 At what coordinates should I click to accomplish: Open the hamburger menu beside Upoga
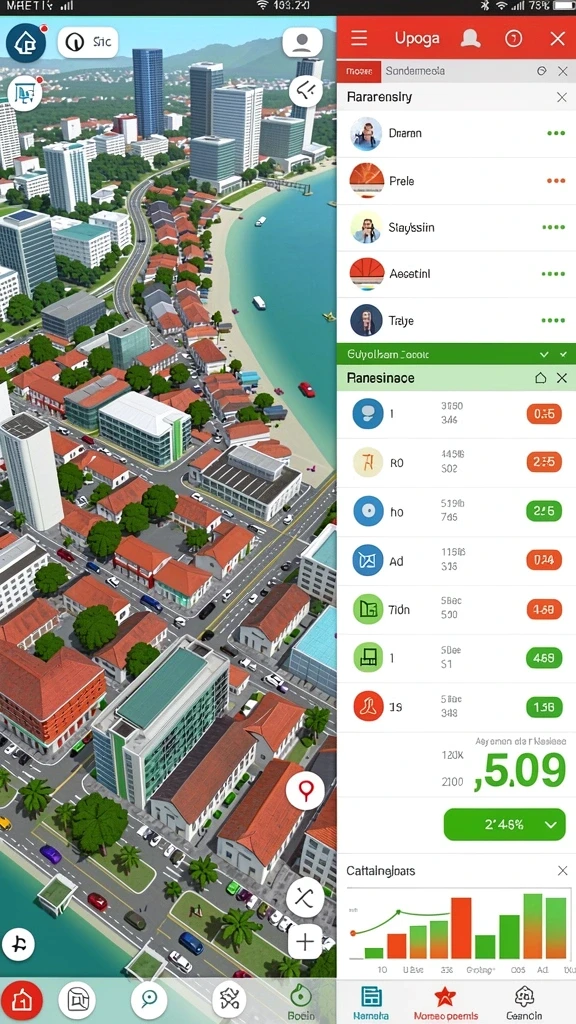[359, 39]
